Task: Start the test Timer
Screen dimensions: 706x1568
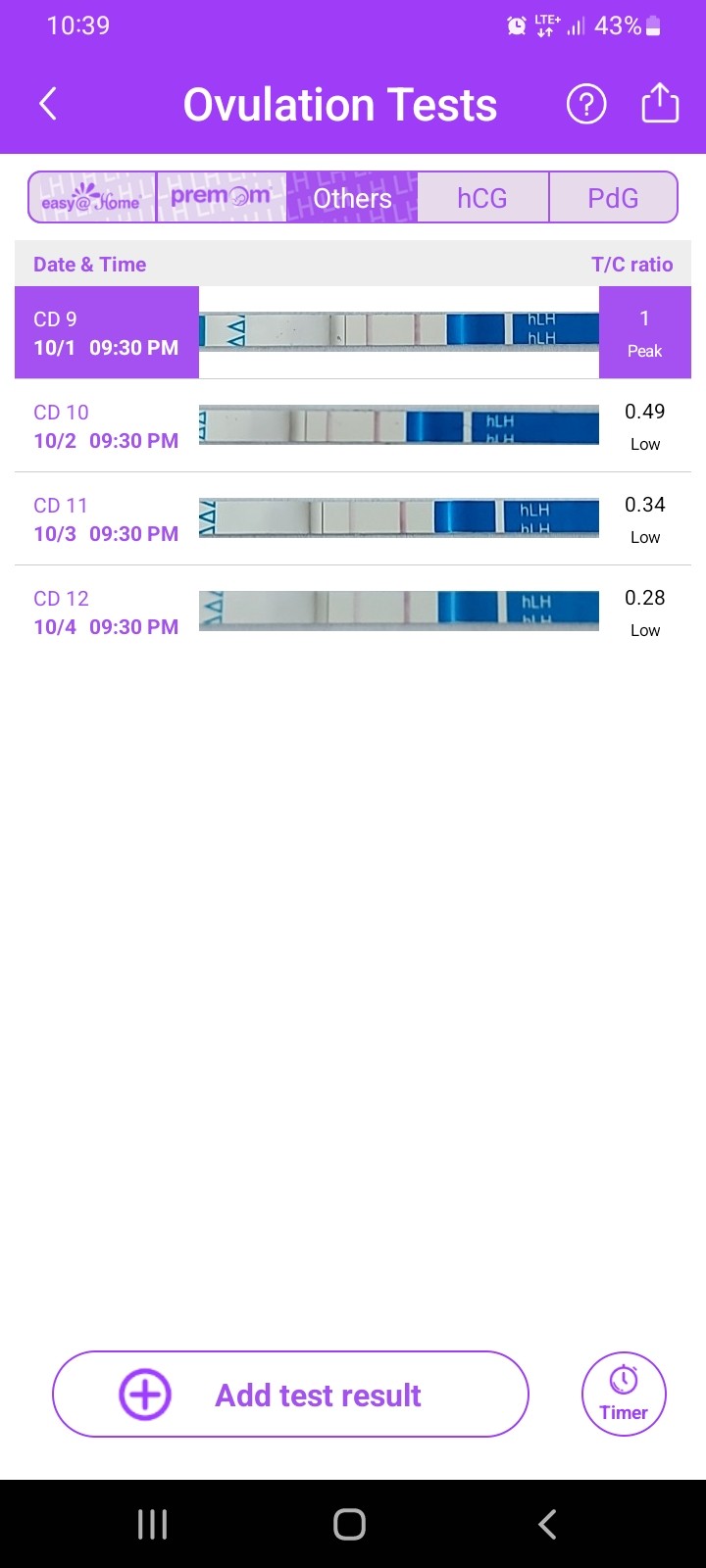Action: point(624,1395)
